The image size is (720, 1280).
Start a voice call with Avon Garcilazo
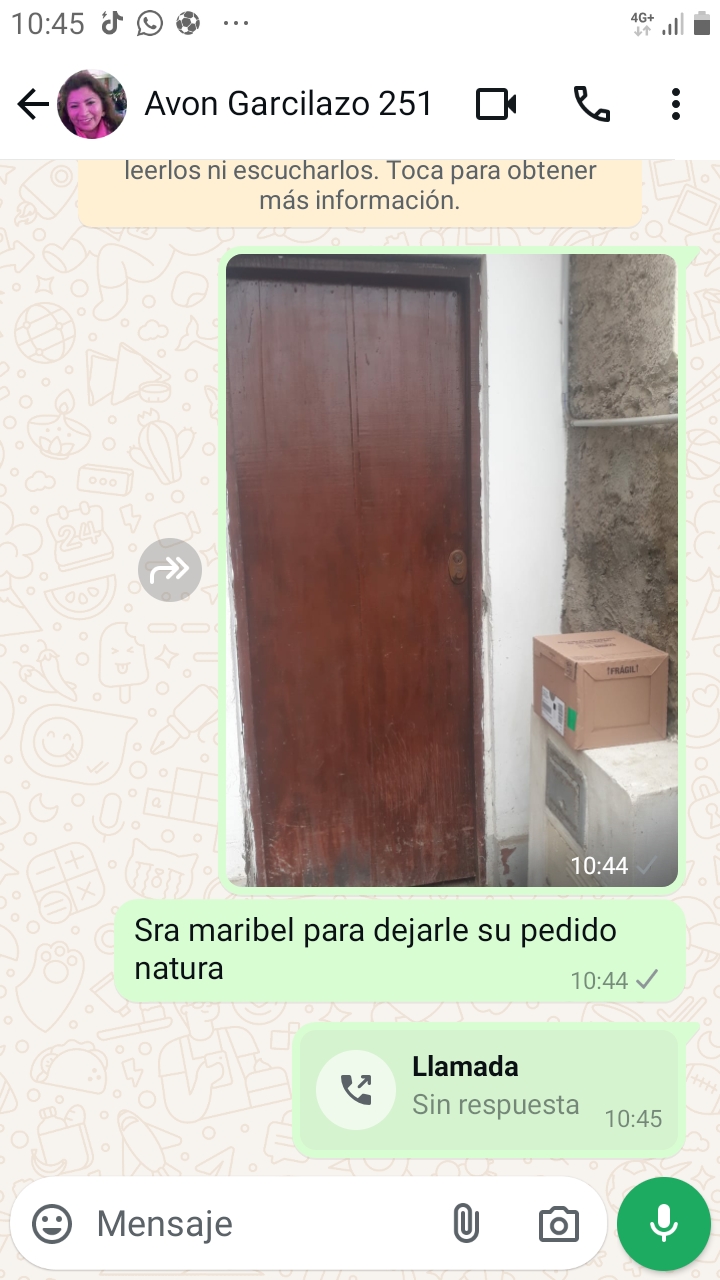point(591,104)
